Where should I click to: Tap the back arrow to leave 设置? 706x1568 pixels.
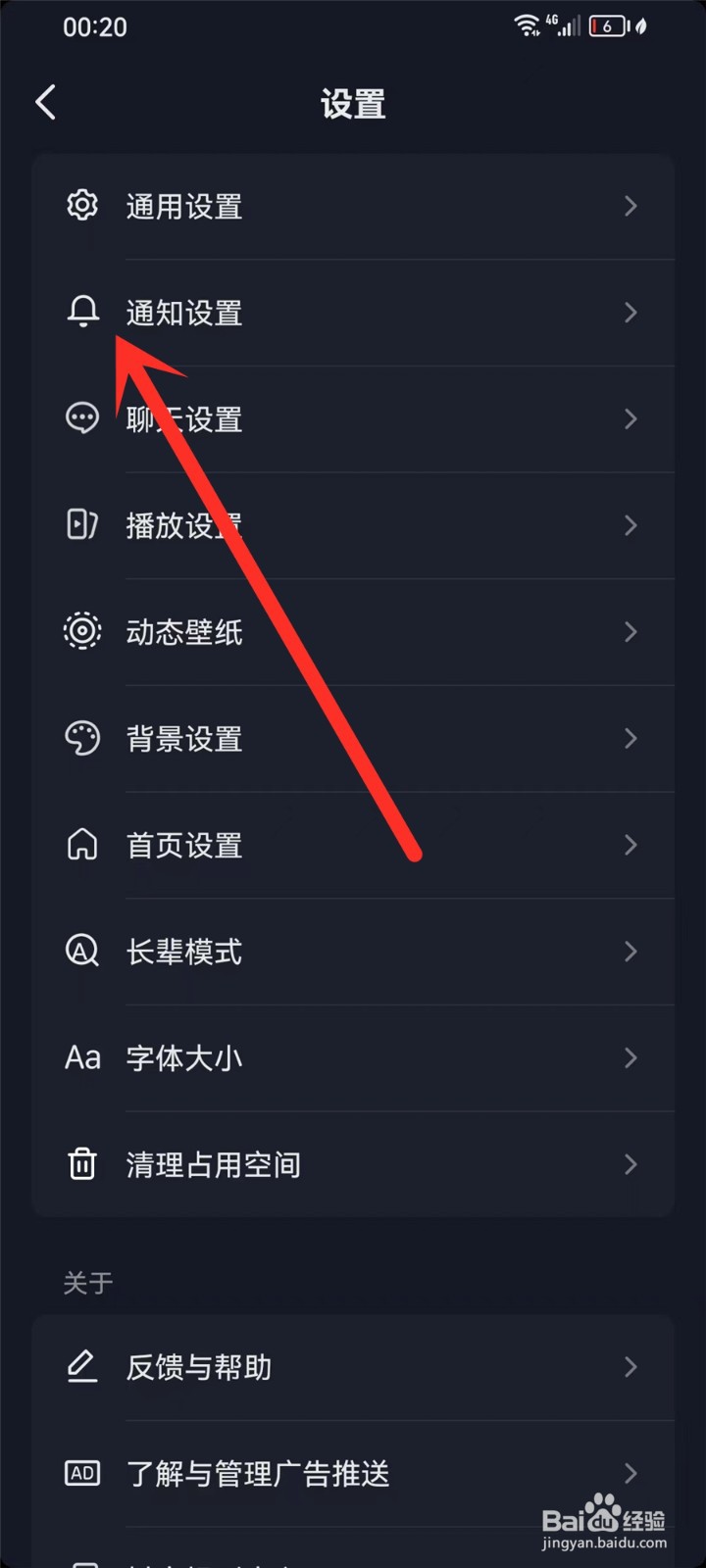45,102
